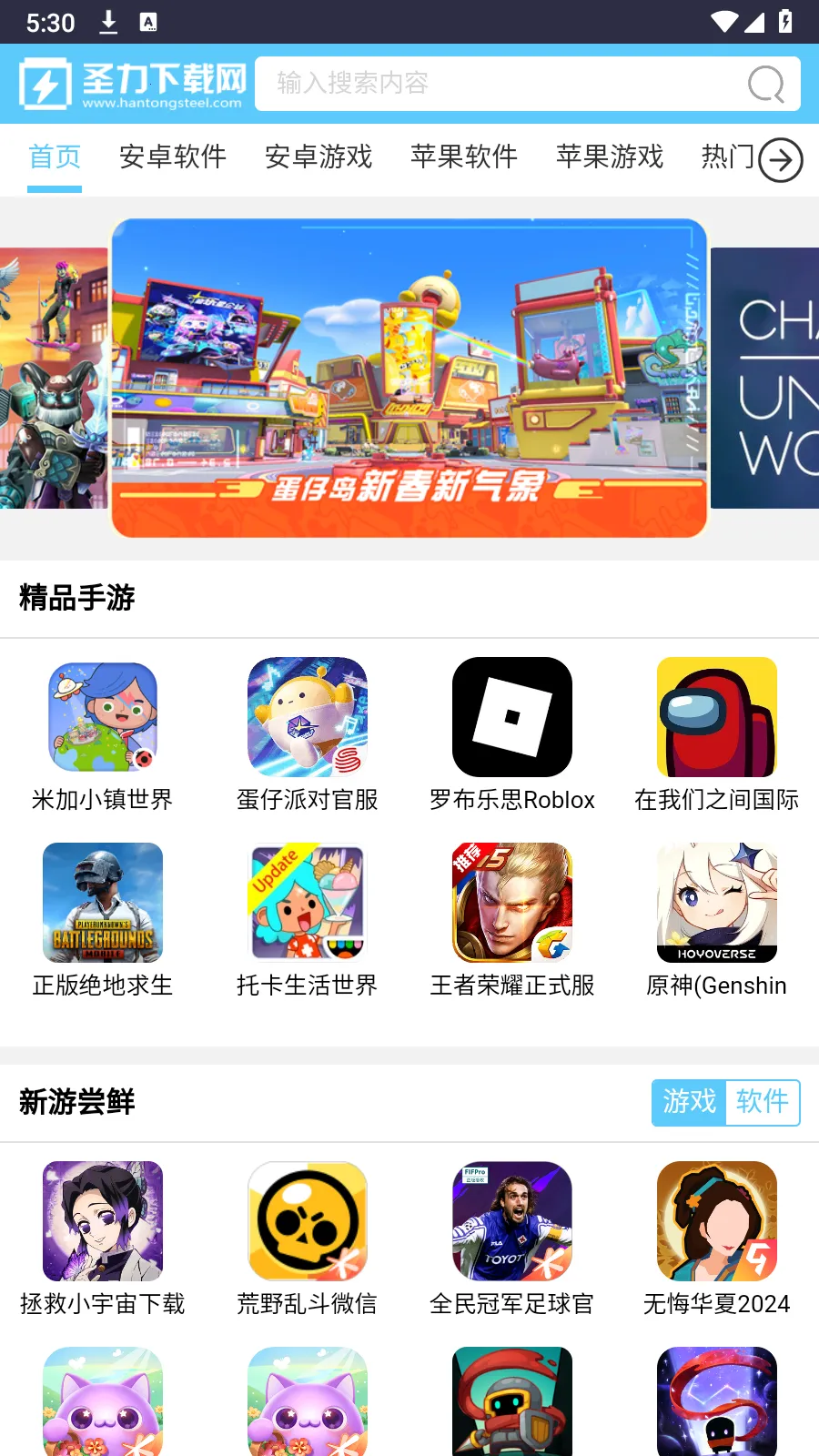Viewport: 819px width, 1456px height.
Task: Open the 王者荣耀正式服 icon
Action: point(511,902)
